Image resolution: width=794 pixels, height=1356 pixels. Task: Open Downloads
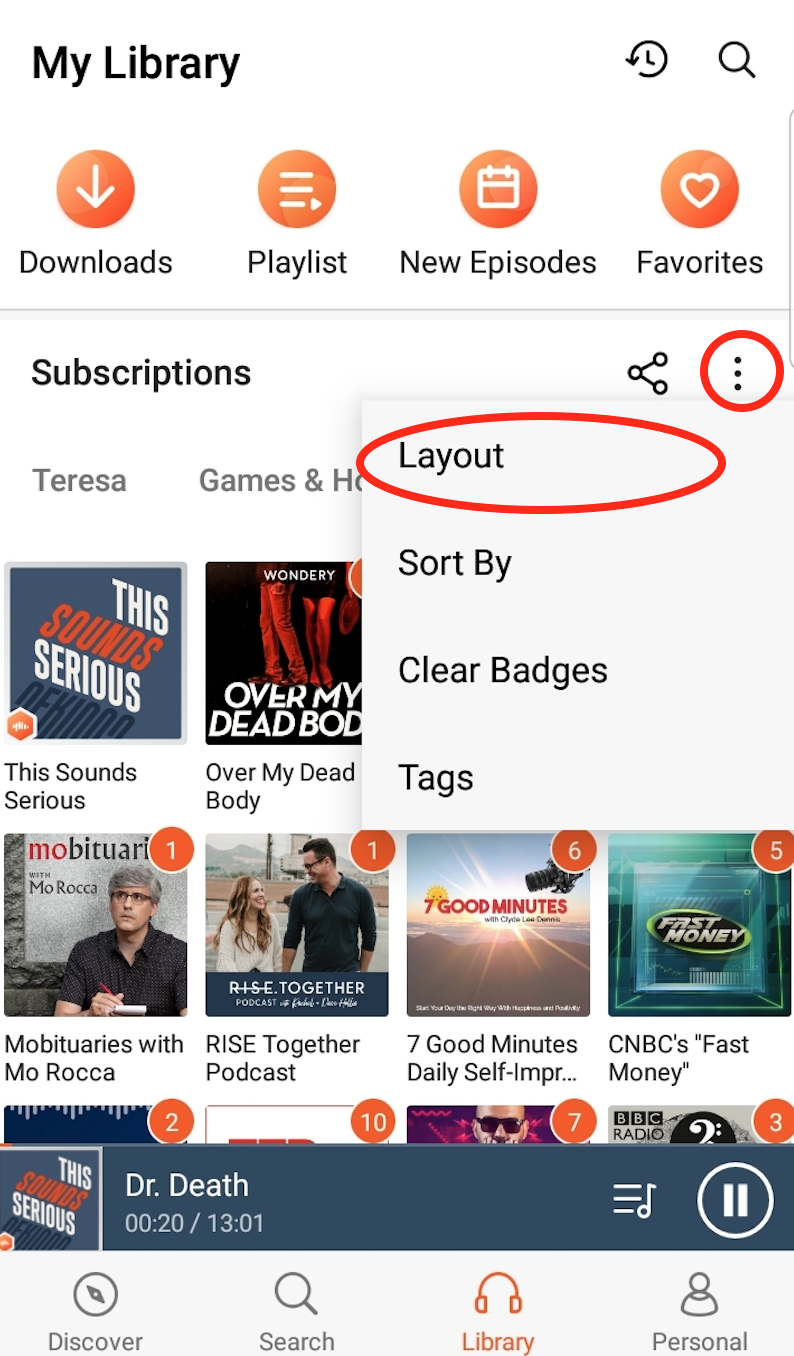95,190
